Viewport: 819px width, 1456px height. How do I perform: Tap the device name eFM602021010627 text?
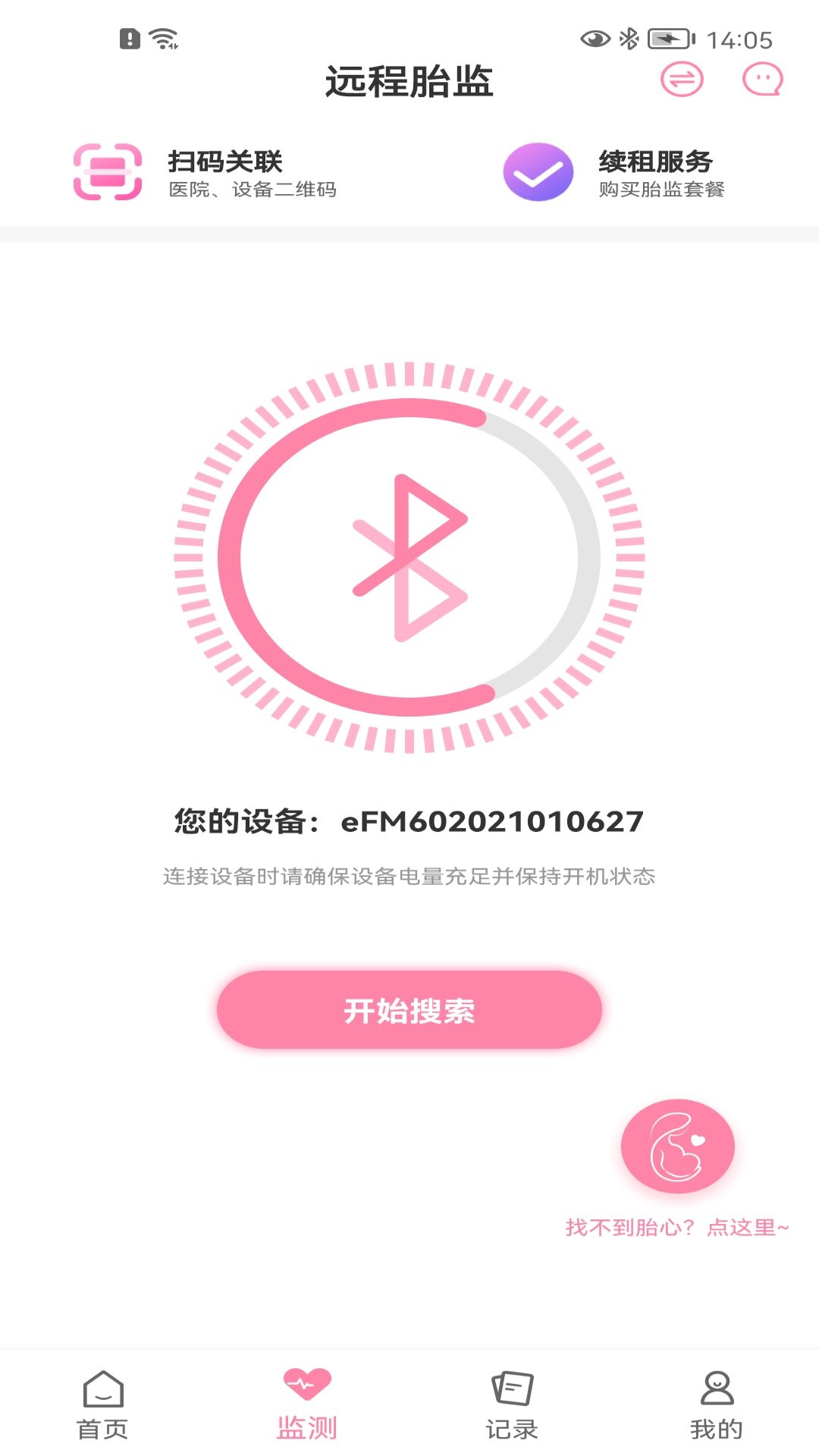[494, 821]
